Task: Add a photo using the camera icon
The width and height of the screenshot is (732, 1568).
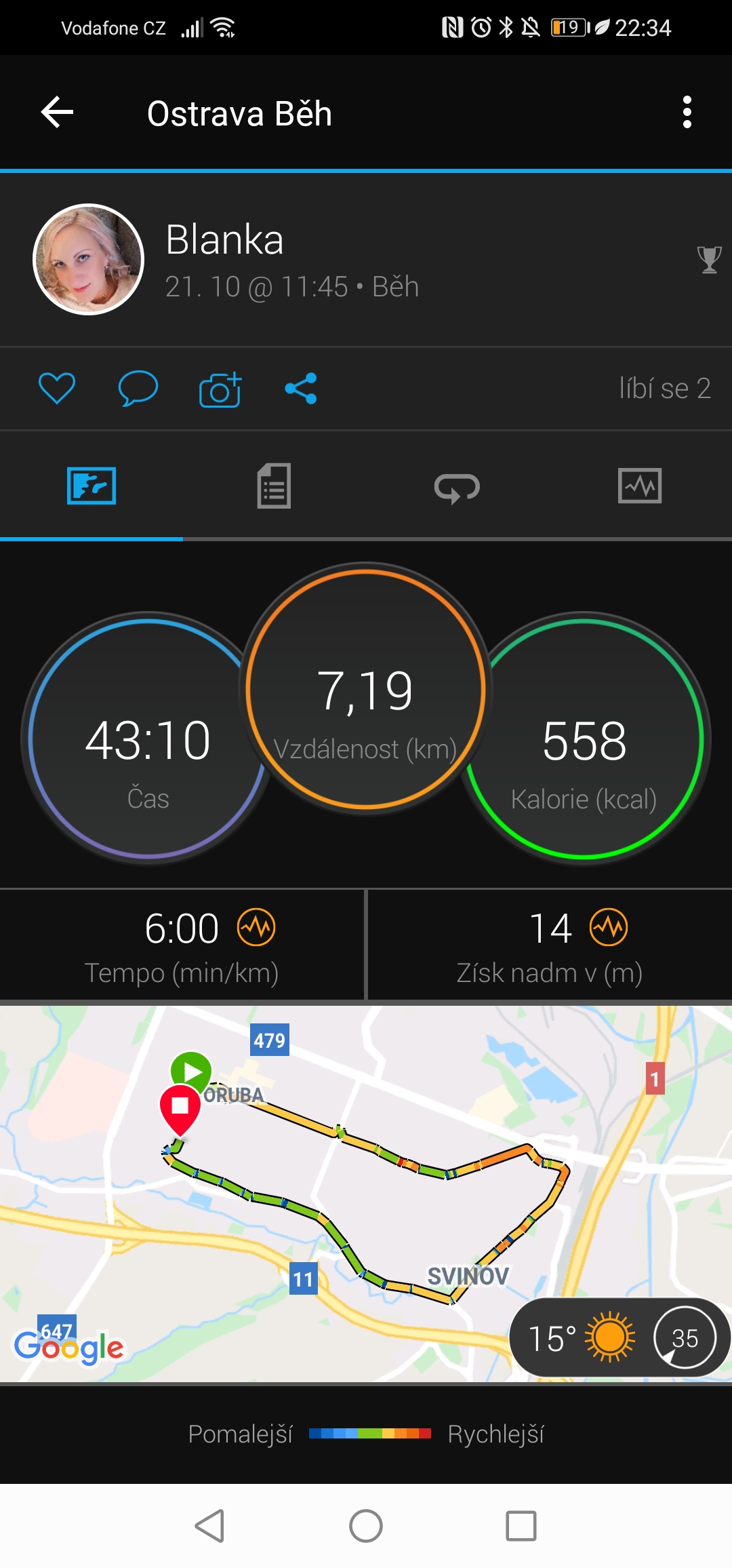Action: click(220, 389)
